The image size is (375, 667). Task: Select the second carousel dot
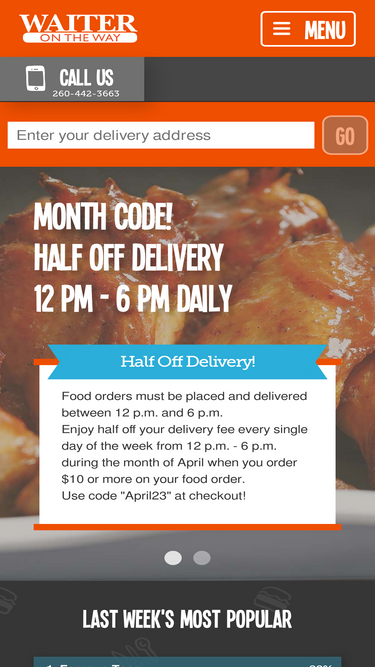[x=202, y=558]
